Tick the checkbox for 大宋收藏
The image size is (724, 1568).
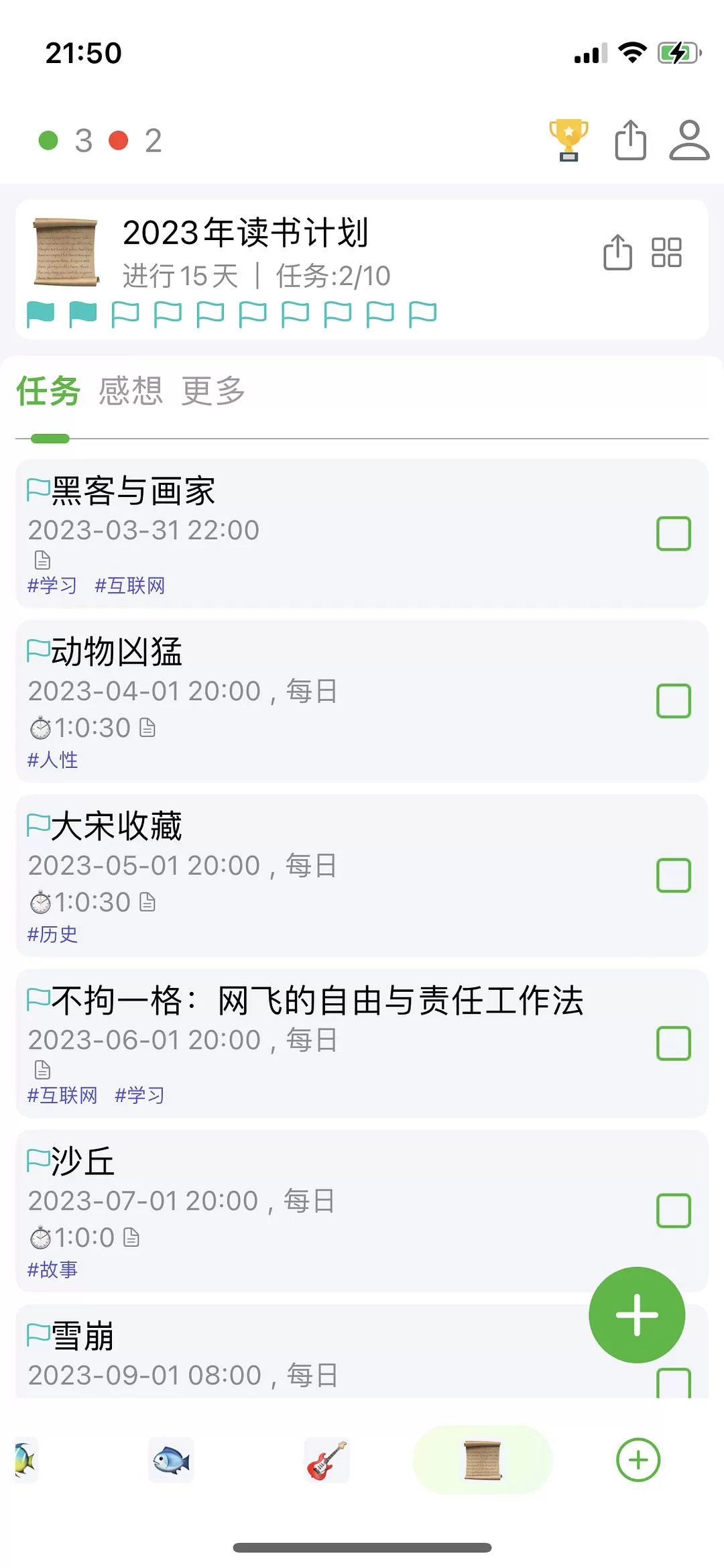pyautogui.click(x=673, y=876)
